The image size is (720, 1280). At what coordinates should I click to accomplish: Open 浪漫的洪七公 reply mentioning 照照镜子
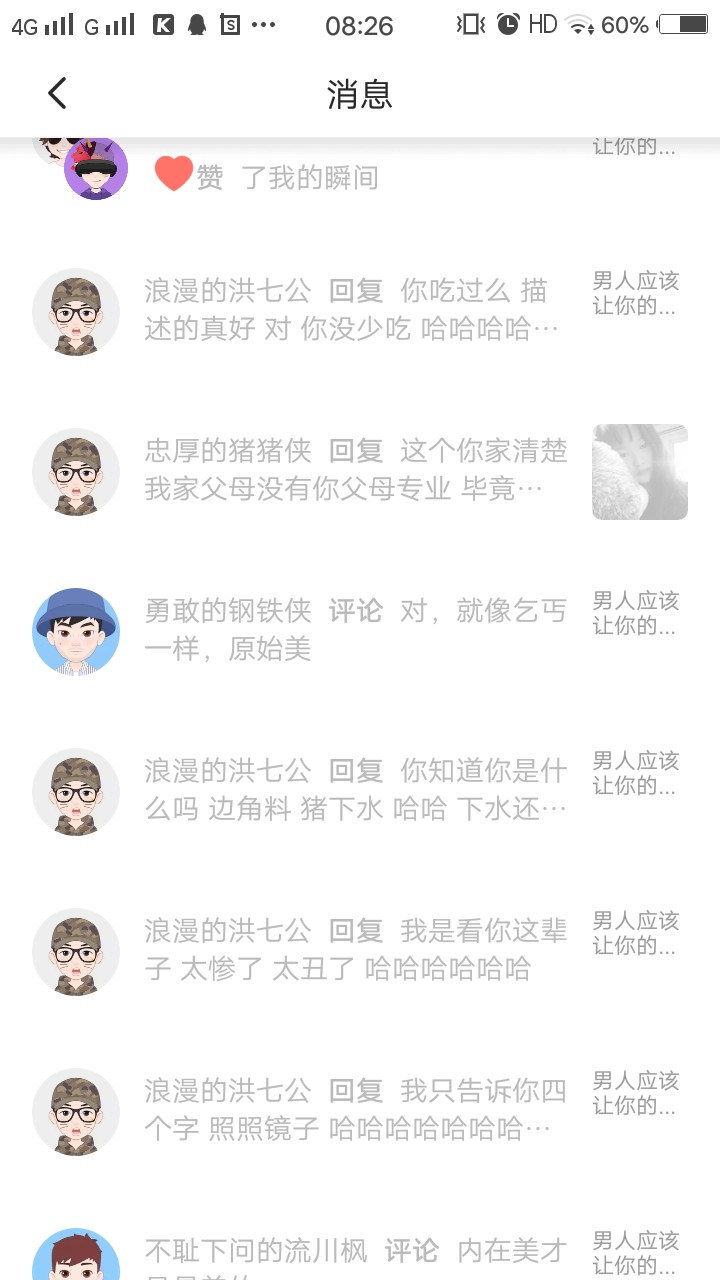pos(360,1111)
